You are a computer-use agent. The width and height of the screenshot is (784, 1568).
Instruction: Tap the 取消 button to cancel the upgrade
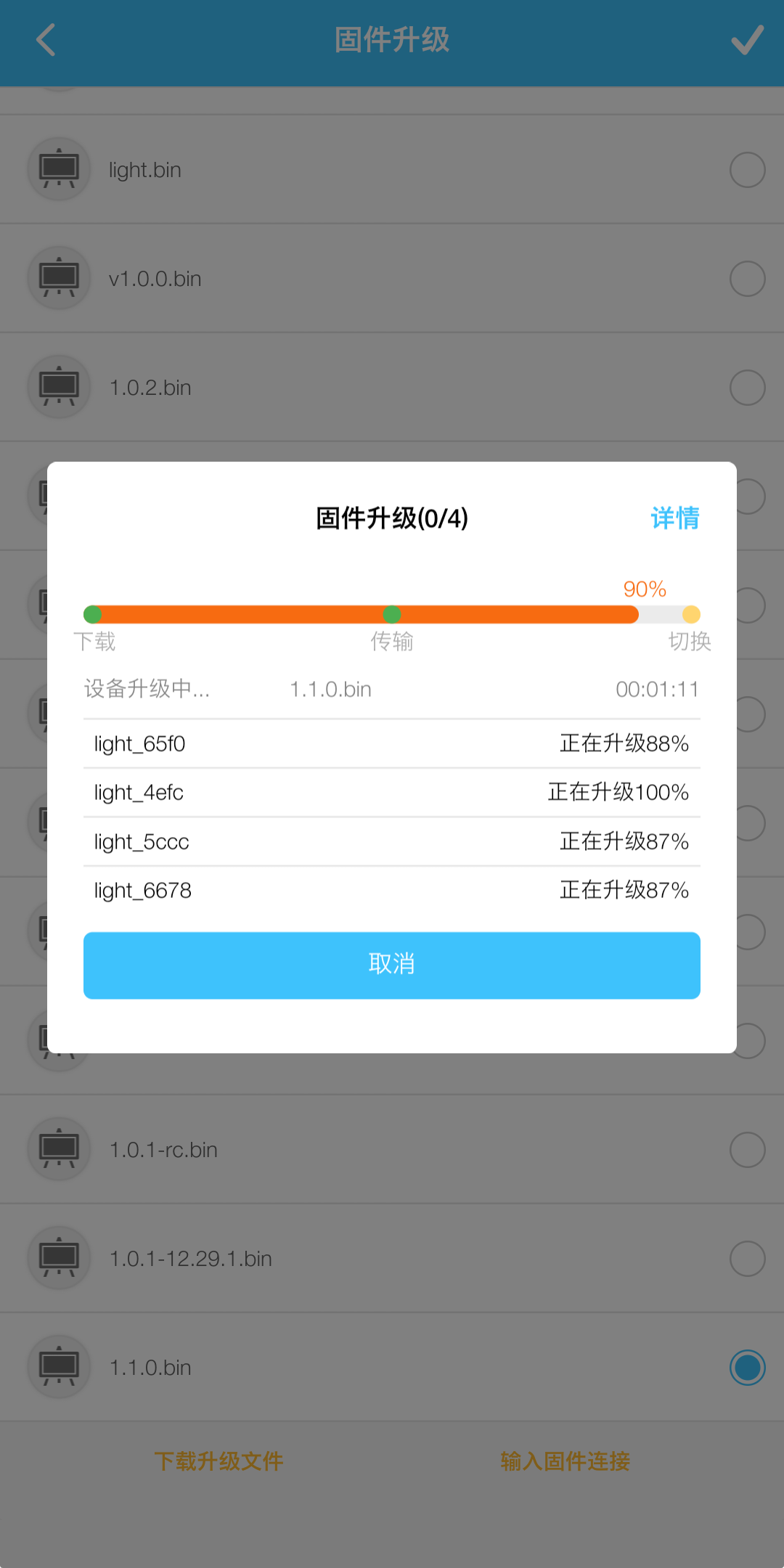(x=392, y=965)
